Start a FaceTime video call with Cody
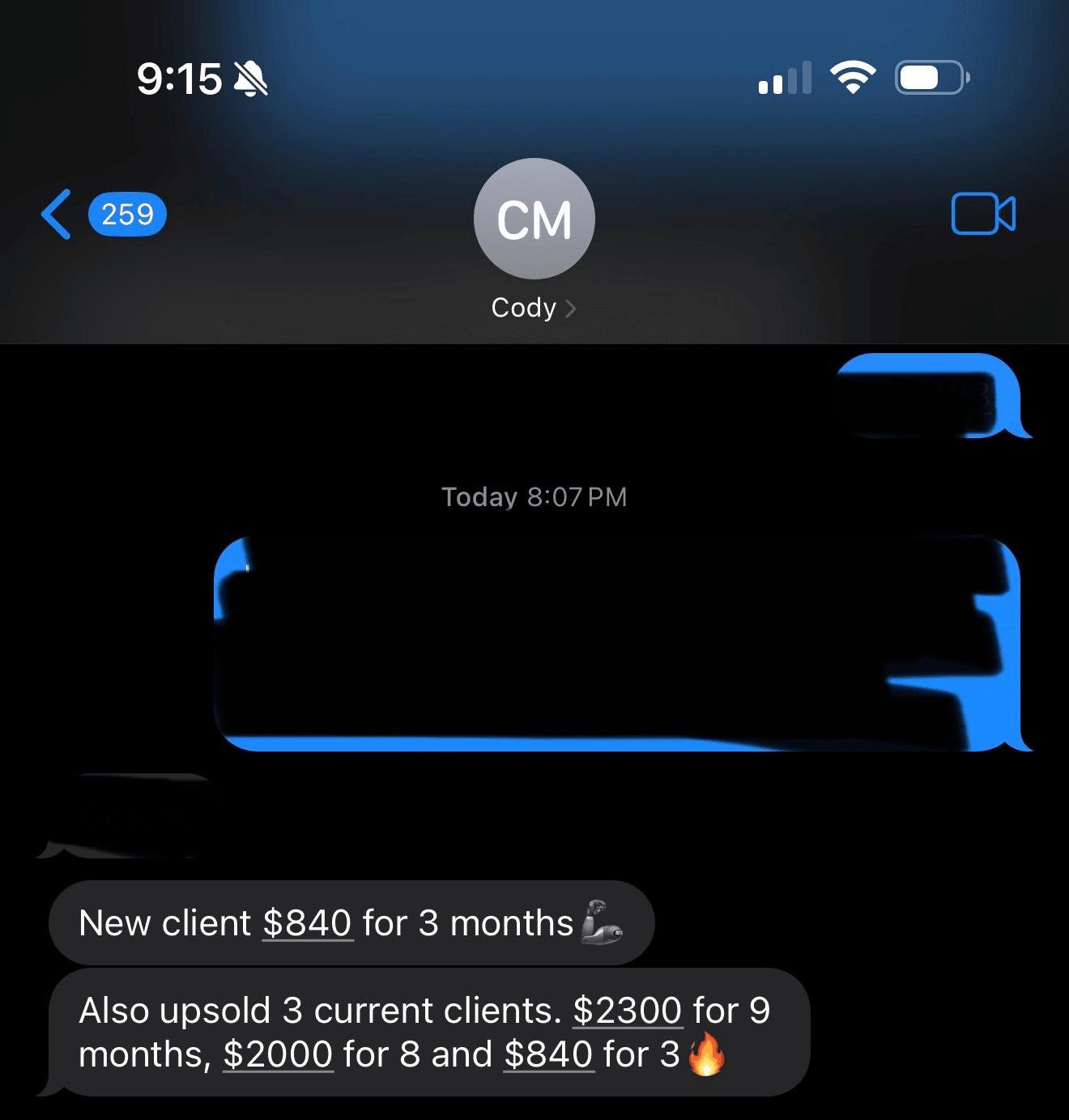 (x=982, y=215)
